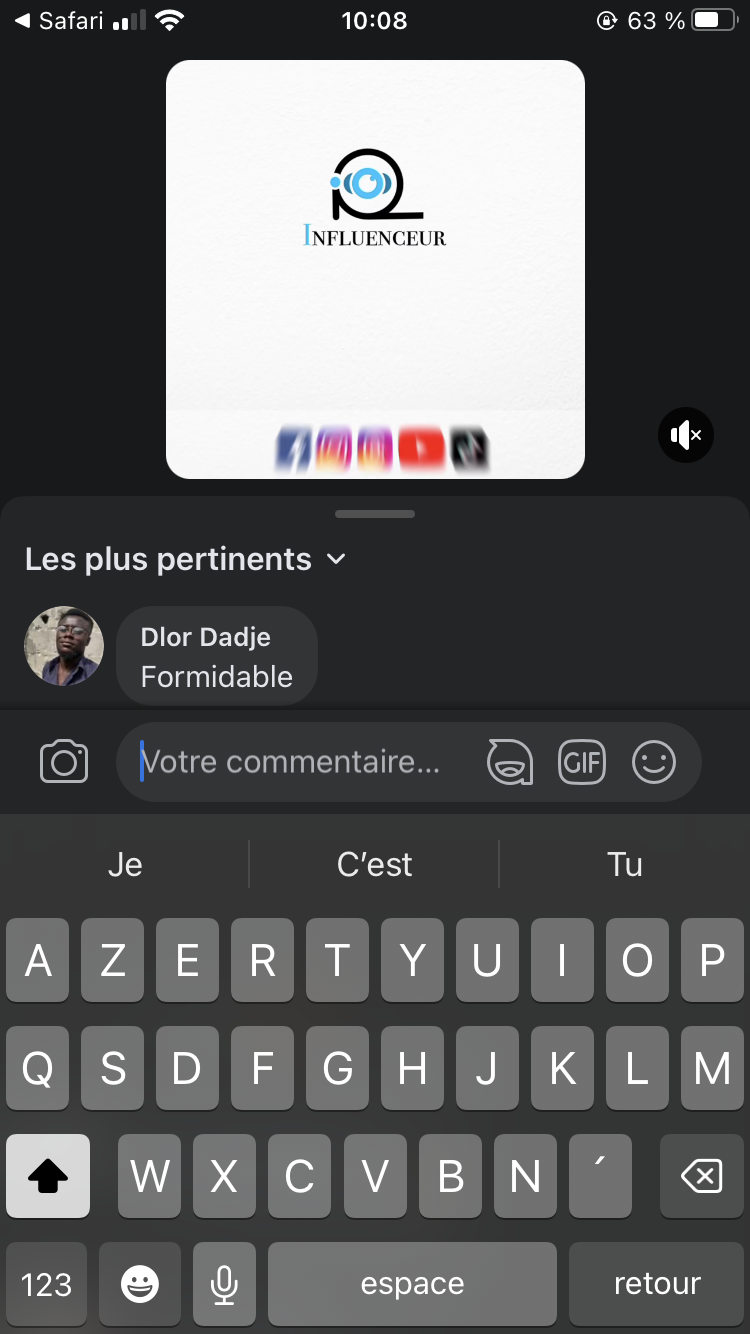
Task: Add a GIF to the comment
Action: tap(582, 762)
